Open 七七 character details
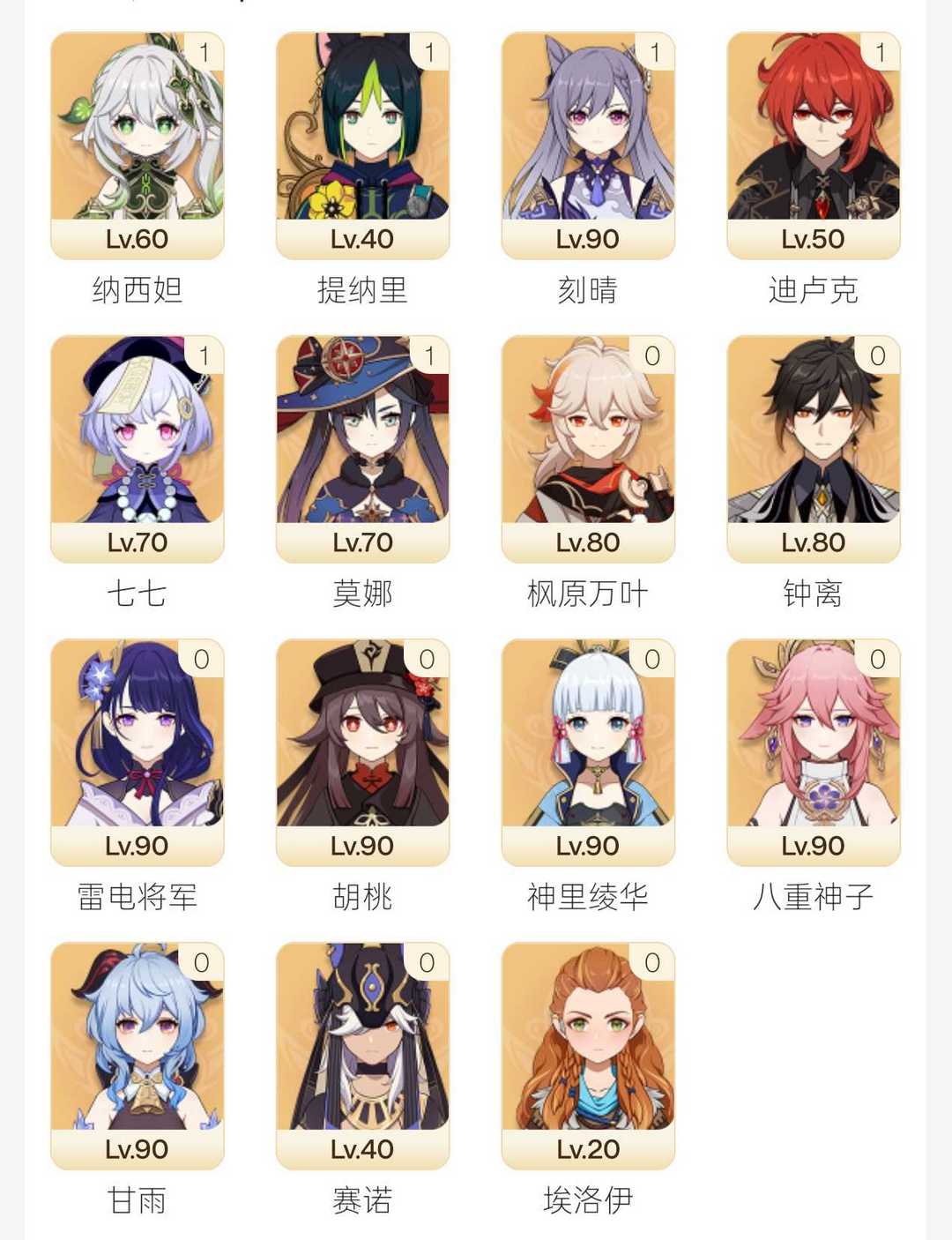The height and width of the screenshot is (1240, 952). pyautogui.click(x=138, y=449)
